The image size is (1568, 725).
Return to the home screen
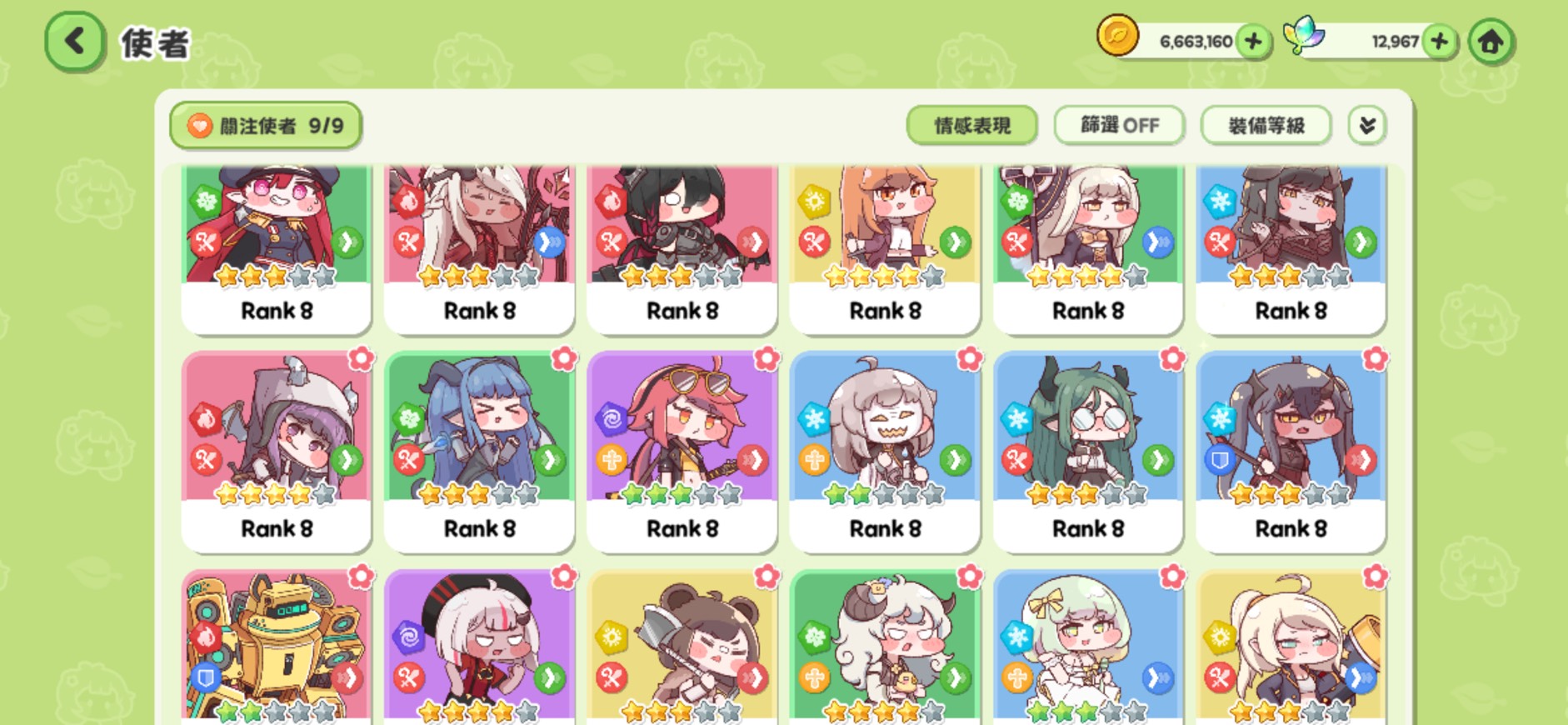coord(1491,41)
